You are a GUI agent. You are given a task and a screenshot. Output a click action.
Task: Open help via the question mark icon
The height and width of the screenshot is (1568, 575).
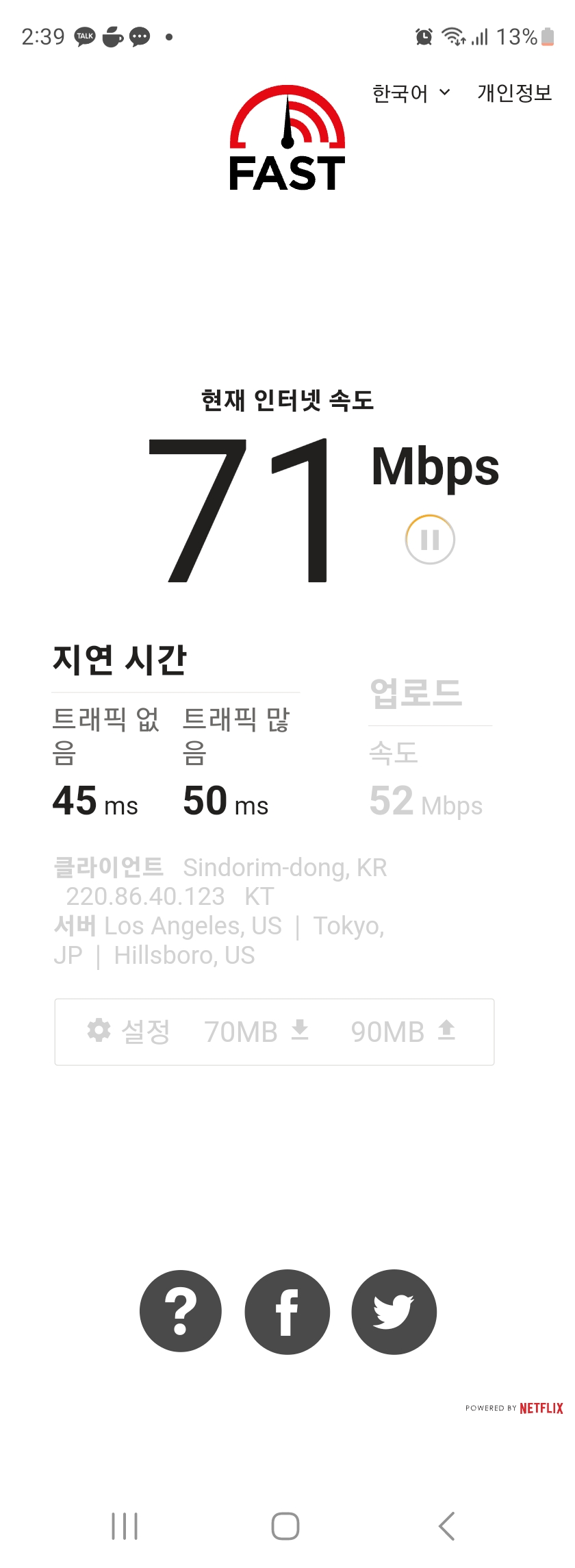(x=180, y=1310)
